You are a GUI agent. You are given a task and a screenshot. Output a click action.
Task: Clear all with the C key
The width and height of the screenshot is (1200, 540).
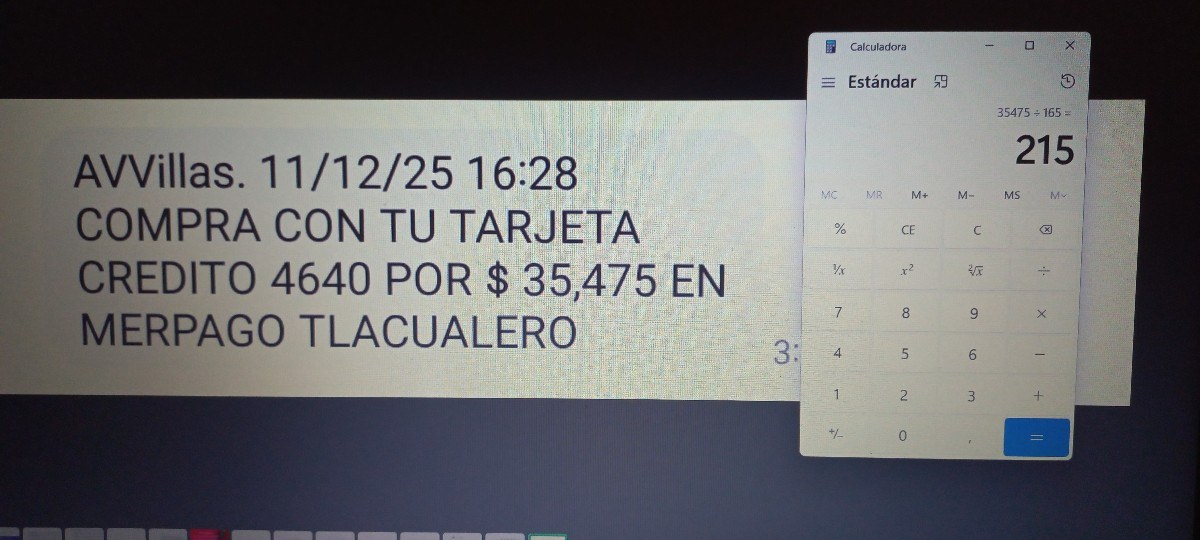[977, 230]
